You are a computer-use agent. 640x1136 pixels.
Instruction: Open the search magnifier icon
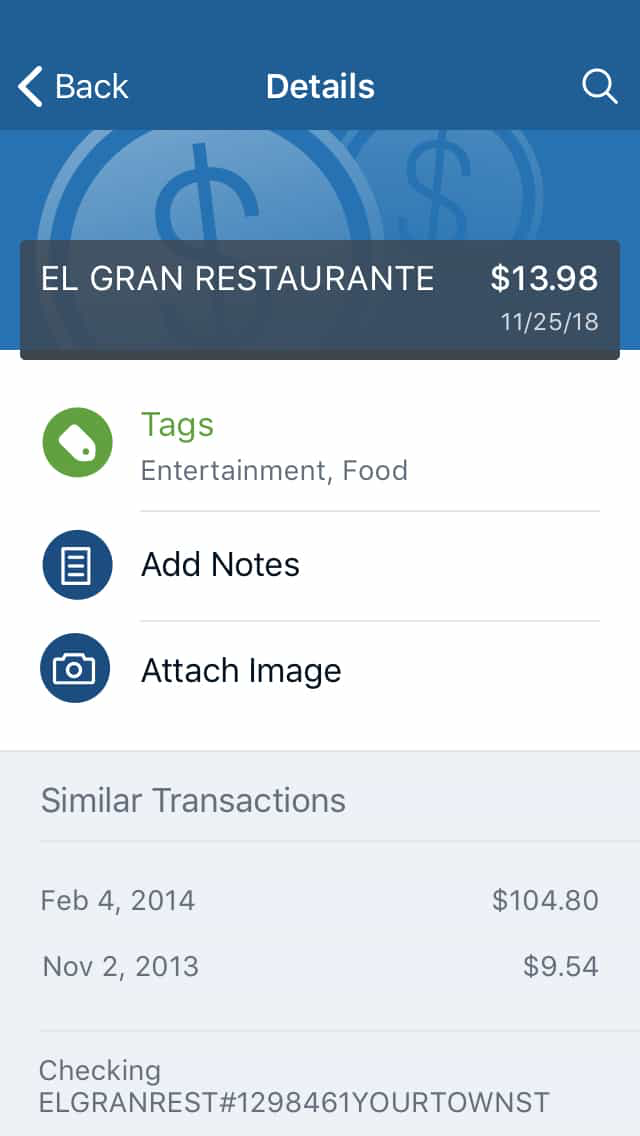(x=599, y=87)
